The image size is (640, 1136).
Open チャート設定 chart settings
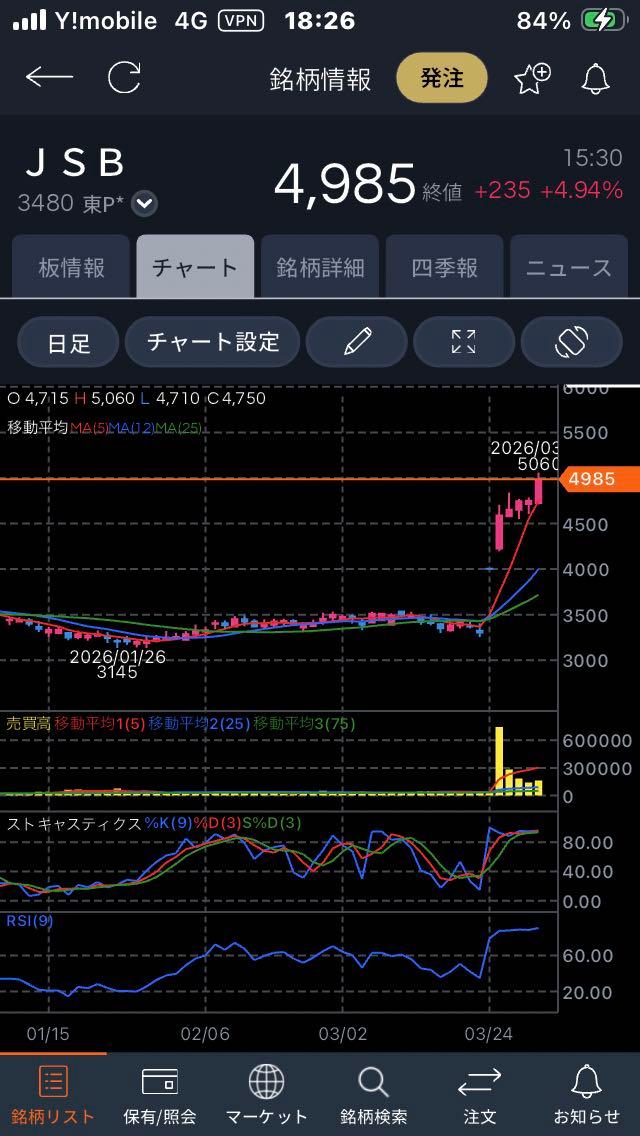[213, 343]
